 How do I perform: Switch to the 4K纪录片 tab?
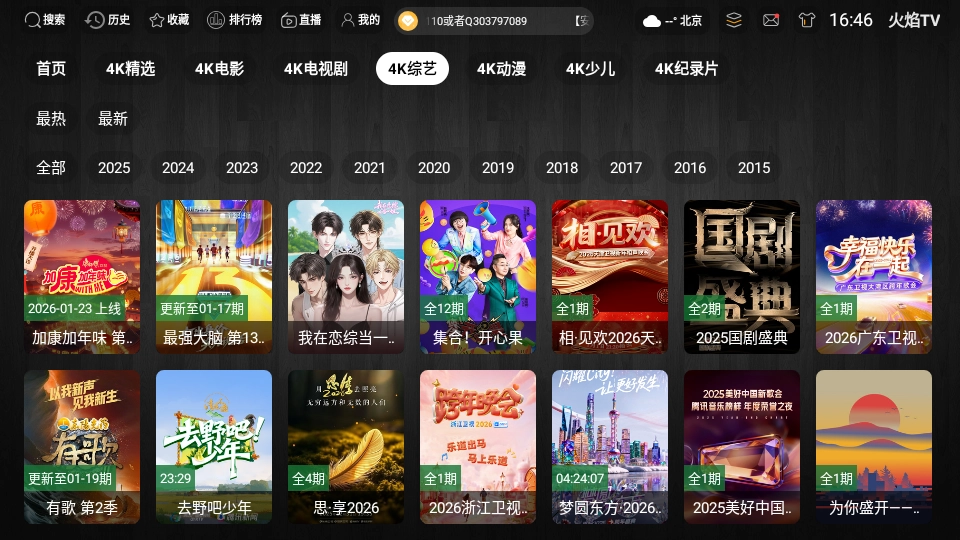pos(686,69)
